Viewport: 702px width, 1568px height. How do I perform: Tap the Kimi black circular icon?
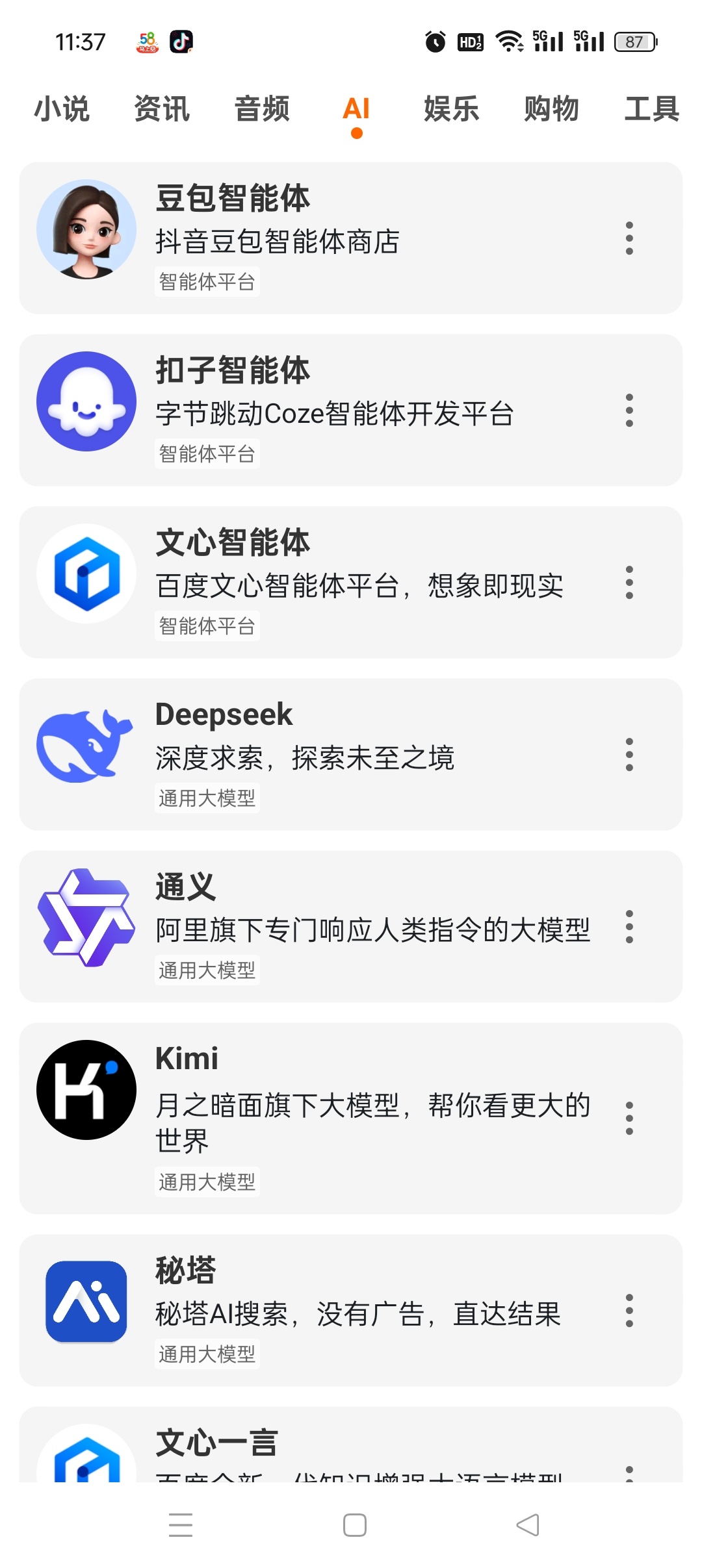coord(86,1091)
